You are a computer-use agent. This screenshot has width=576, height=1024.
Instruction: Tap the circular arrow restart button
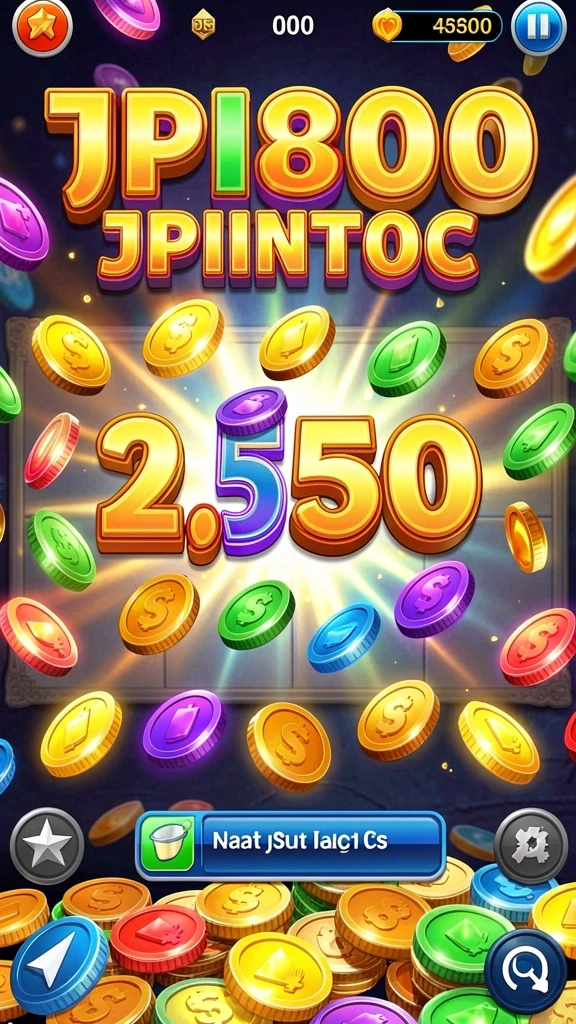(x=526, y=971)
